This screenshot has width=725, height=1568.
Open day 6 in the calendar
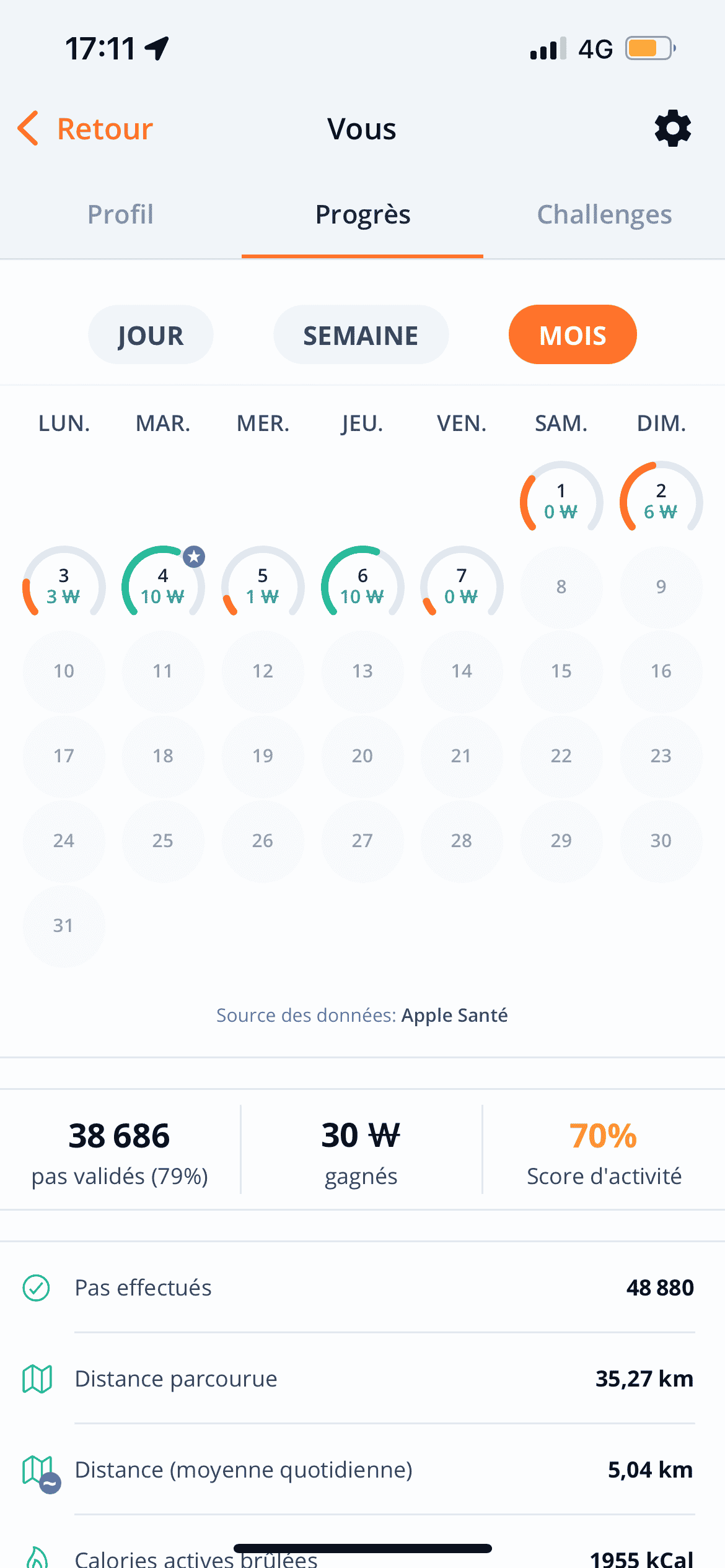[x=362, y=586]
